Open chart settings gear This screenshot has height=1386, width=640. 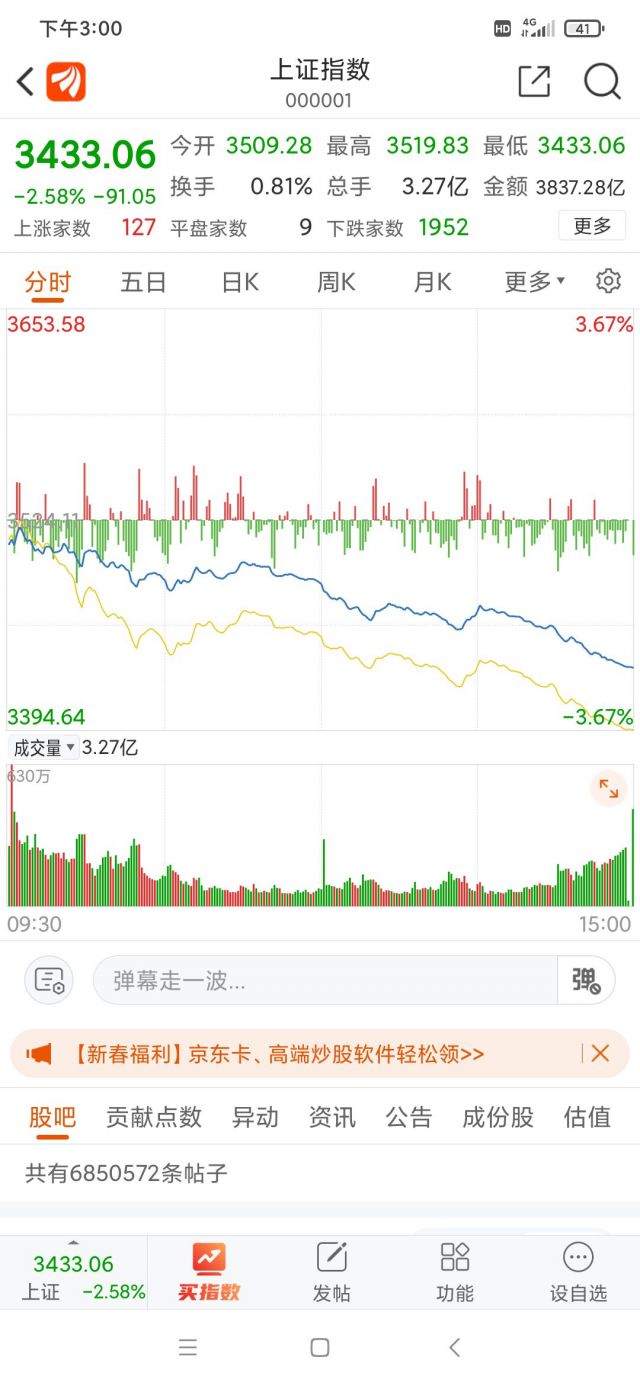[608, 281]
